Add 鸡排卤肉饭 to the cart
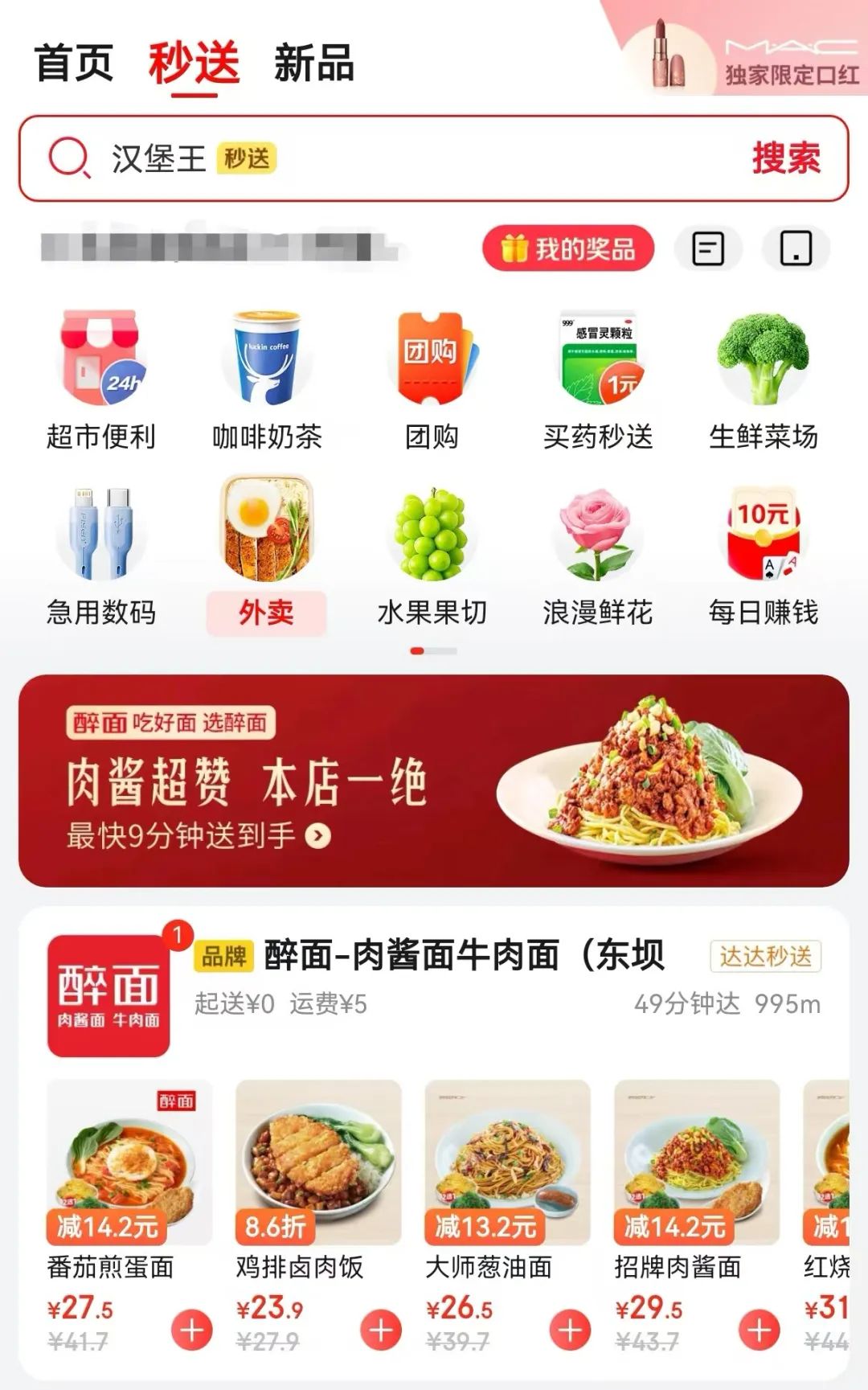 pos(381,1331)
